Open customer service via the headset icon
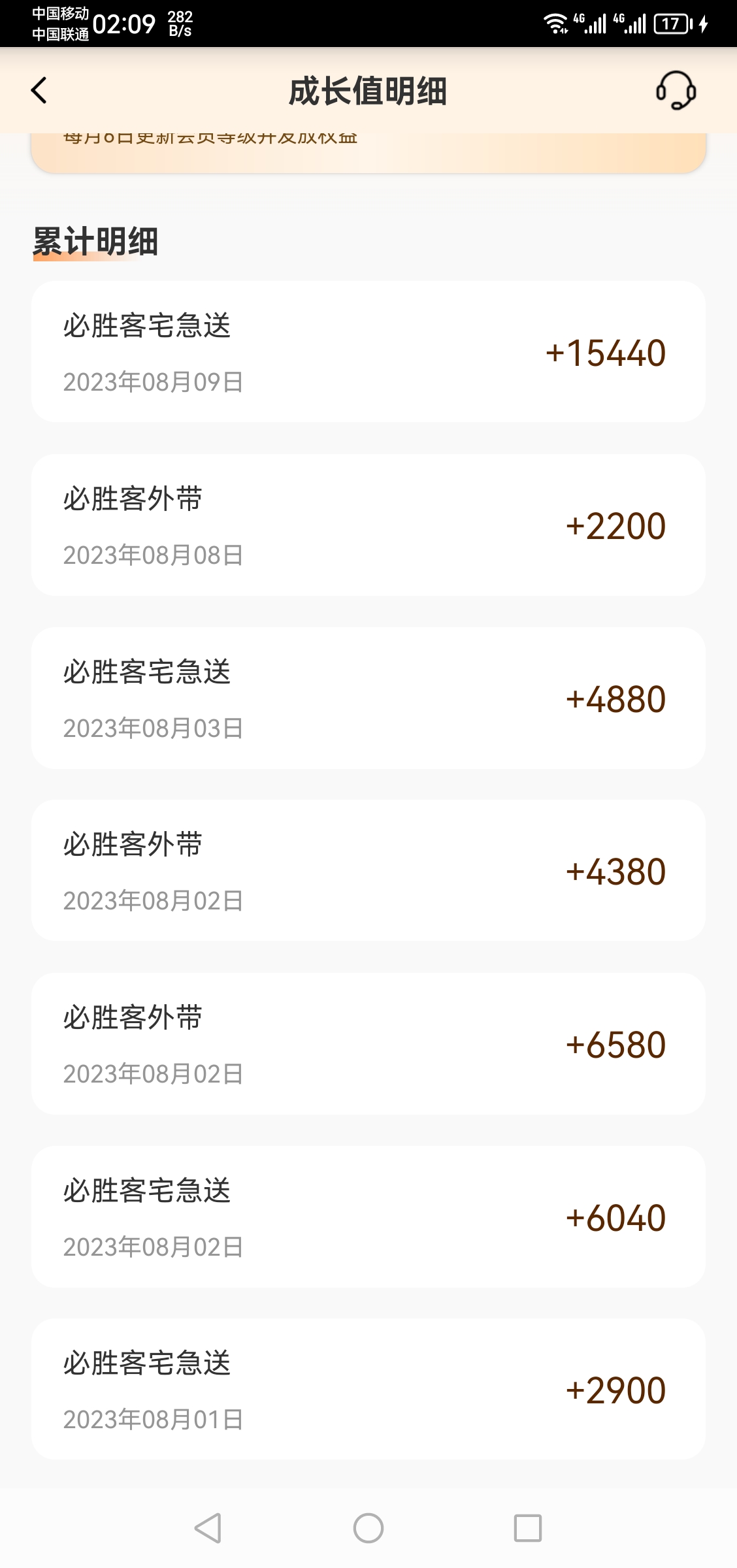The height and width of the screenshot is (1568, 737). point(676,91)
